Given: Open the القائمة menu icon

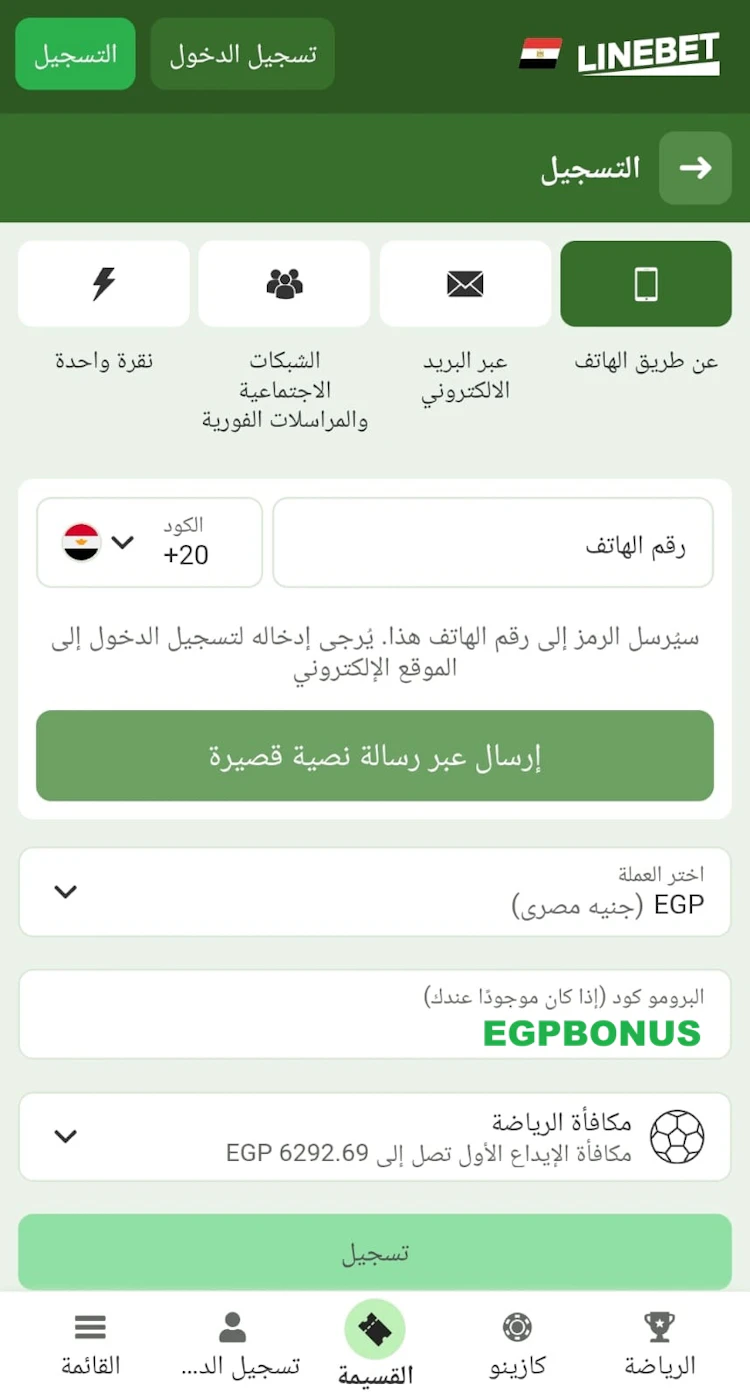Looking at the screenshot, I should point(89,1327).
